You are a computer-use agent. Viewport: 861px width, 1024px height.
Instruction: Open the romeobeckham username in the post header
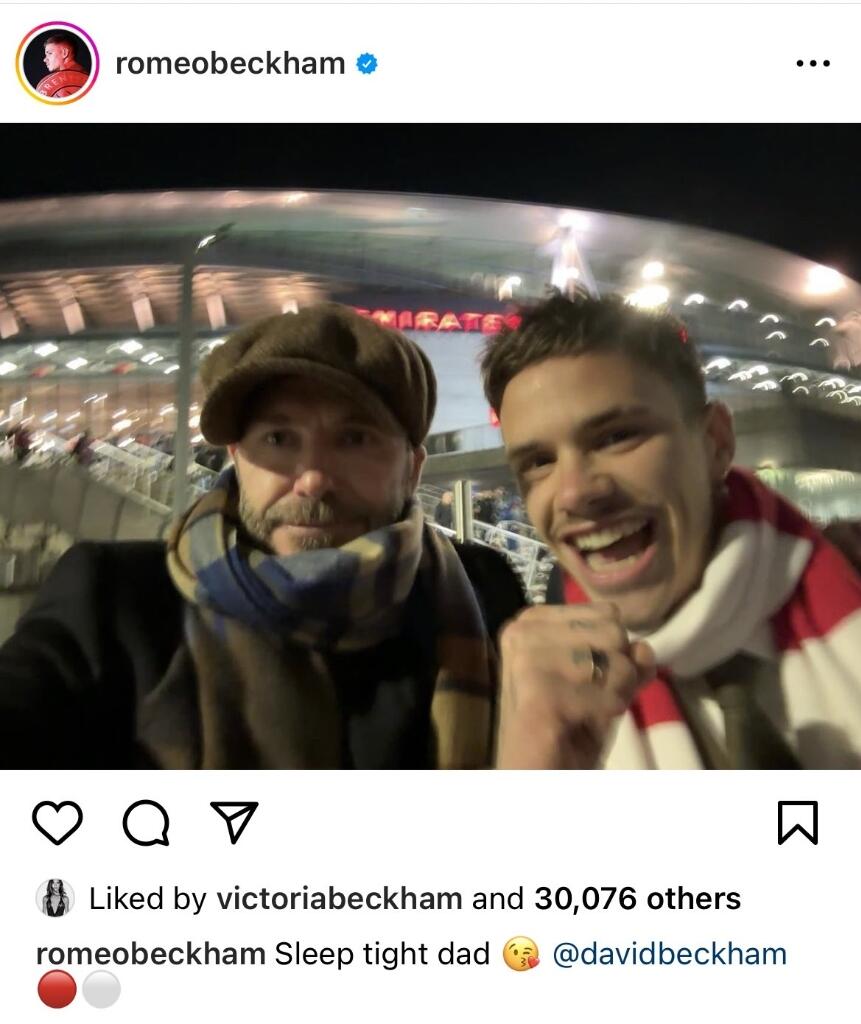point(230,64)
